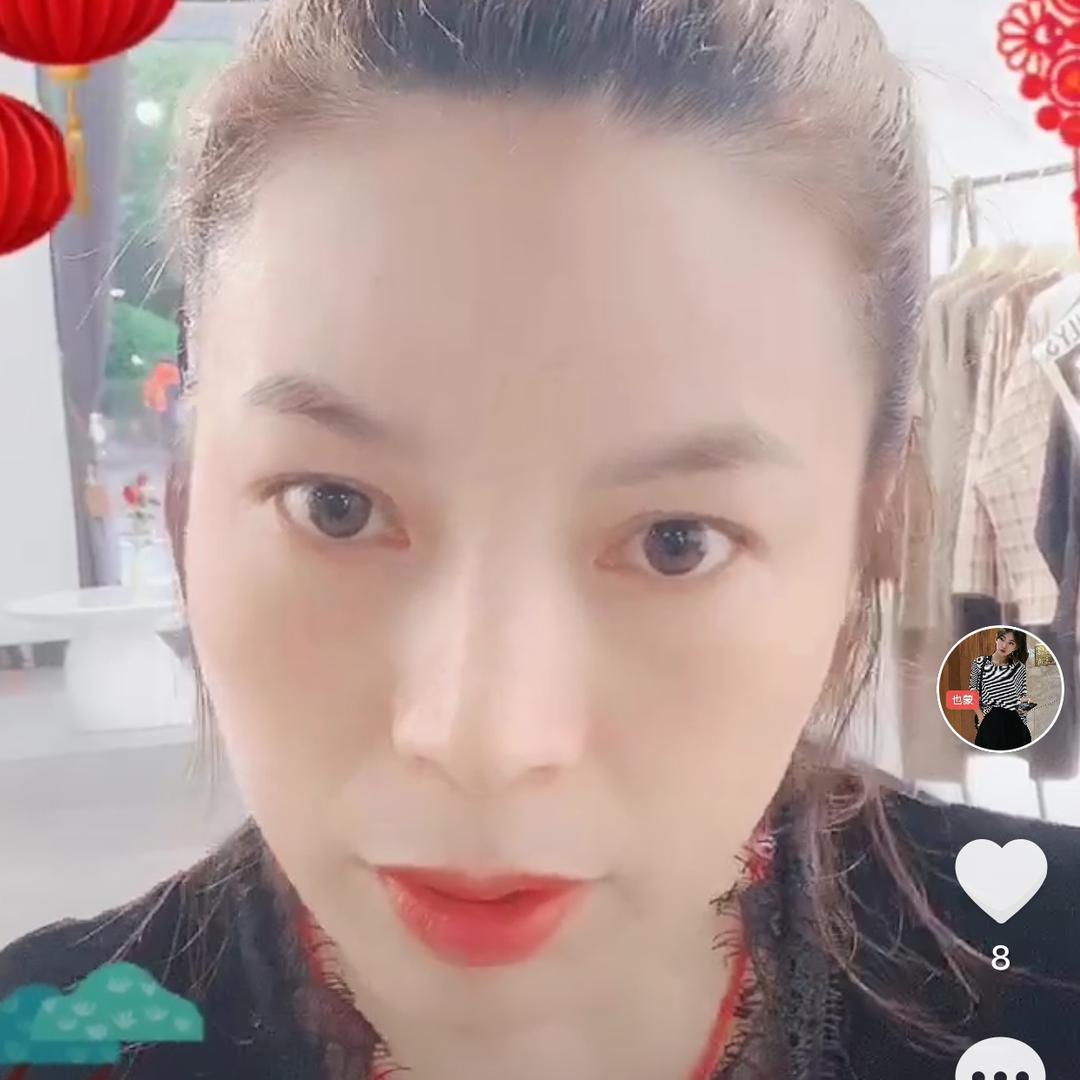Open the comments bubble
This screenshot has height=1080, width=1080.
point(1000,1062)
